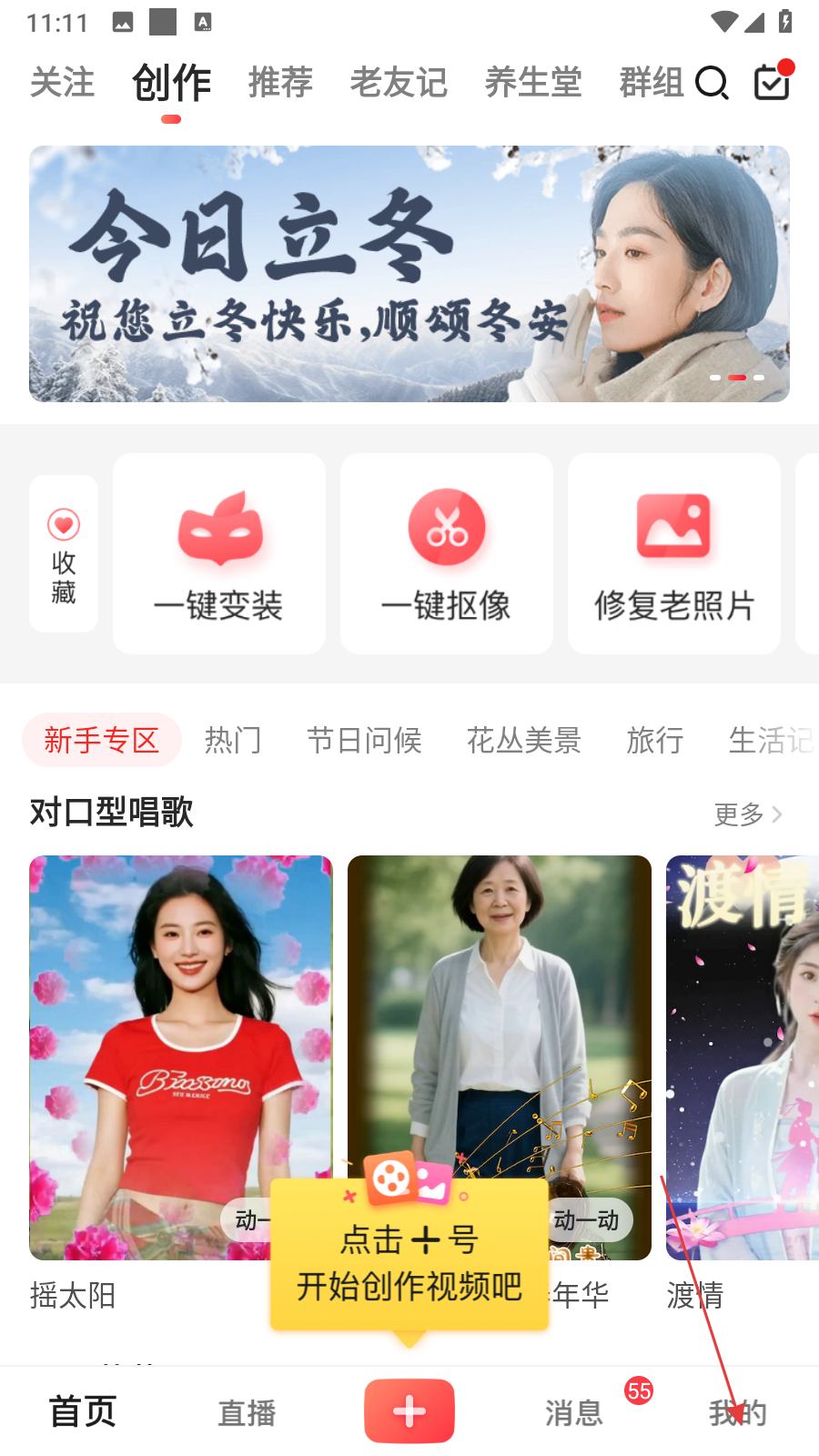Select the 节日问候 category chip
The image size is (819, 1456).
364,741
